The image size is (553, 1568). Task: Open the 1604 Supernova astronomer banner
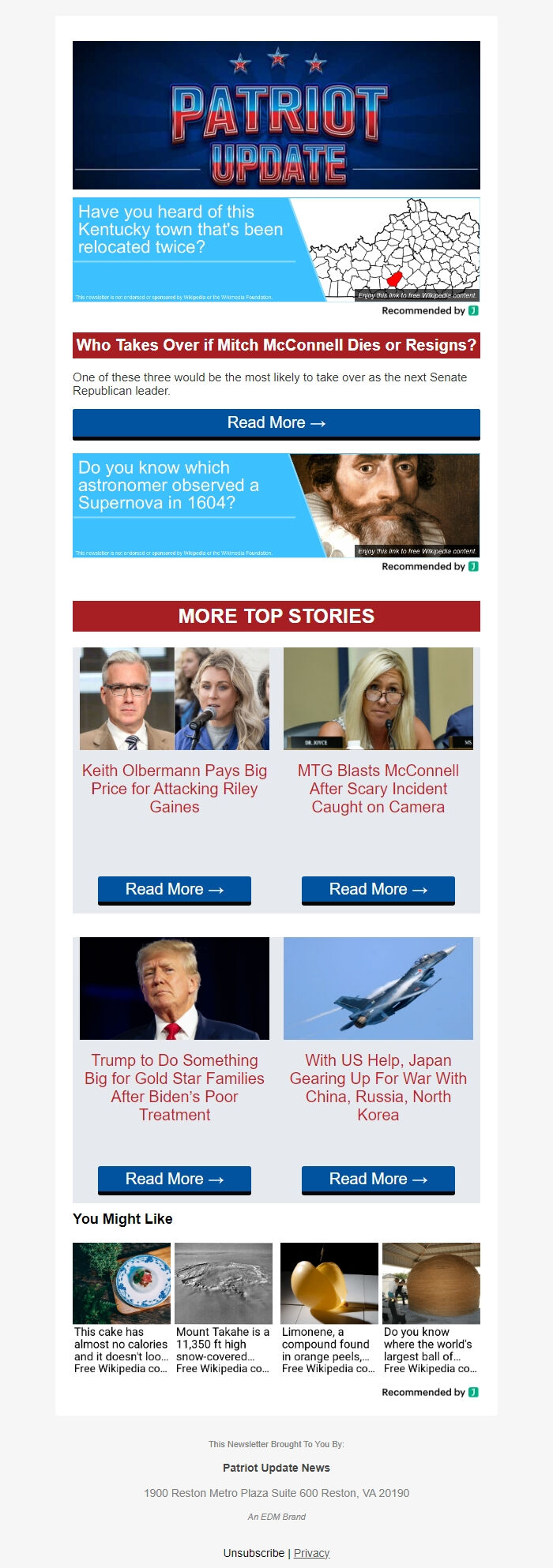276,505
